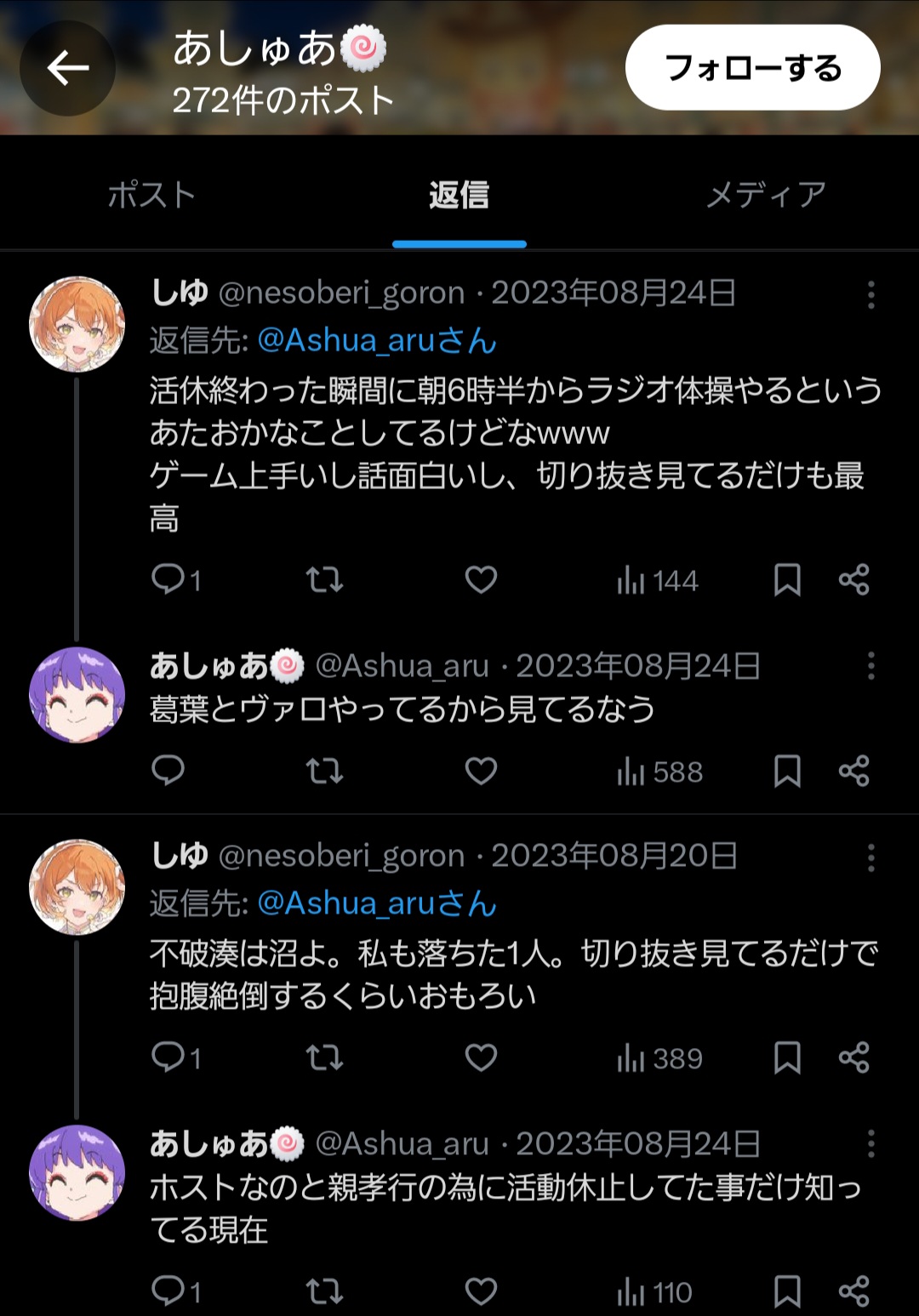
Task: Switch to the ポスト tab
Action: (152, 195)
